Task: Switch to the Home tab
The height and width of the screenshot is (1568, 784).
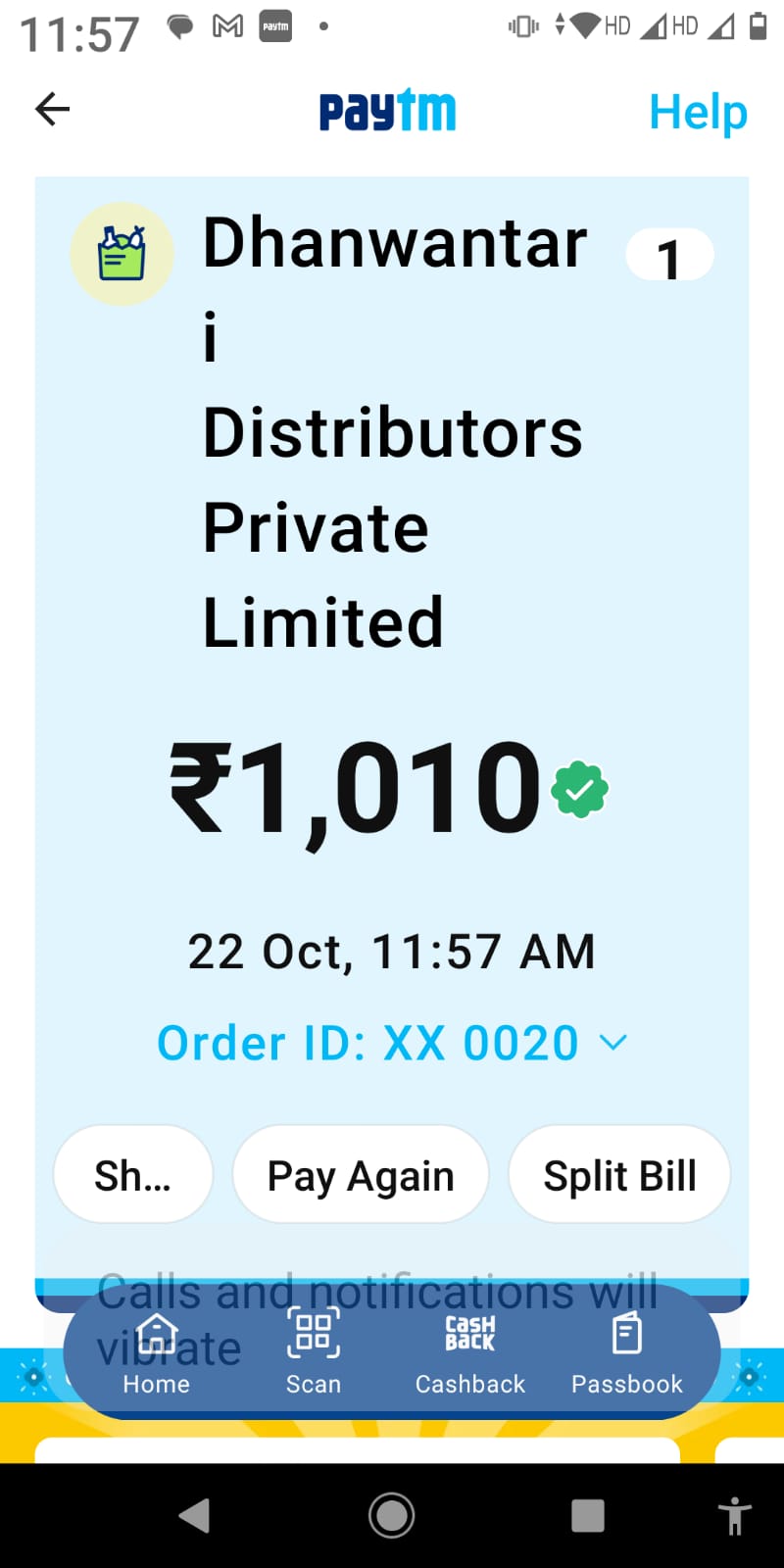Action: [x=157, y=1354]
